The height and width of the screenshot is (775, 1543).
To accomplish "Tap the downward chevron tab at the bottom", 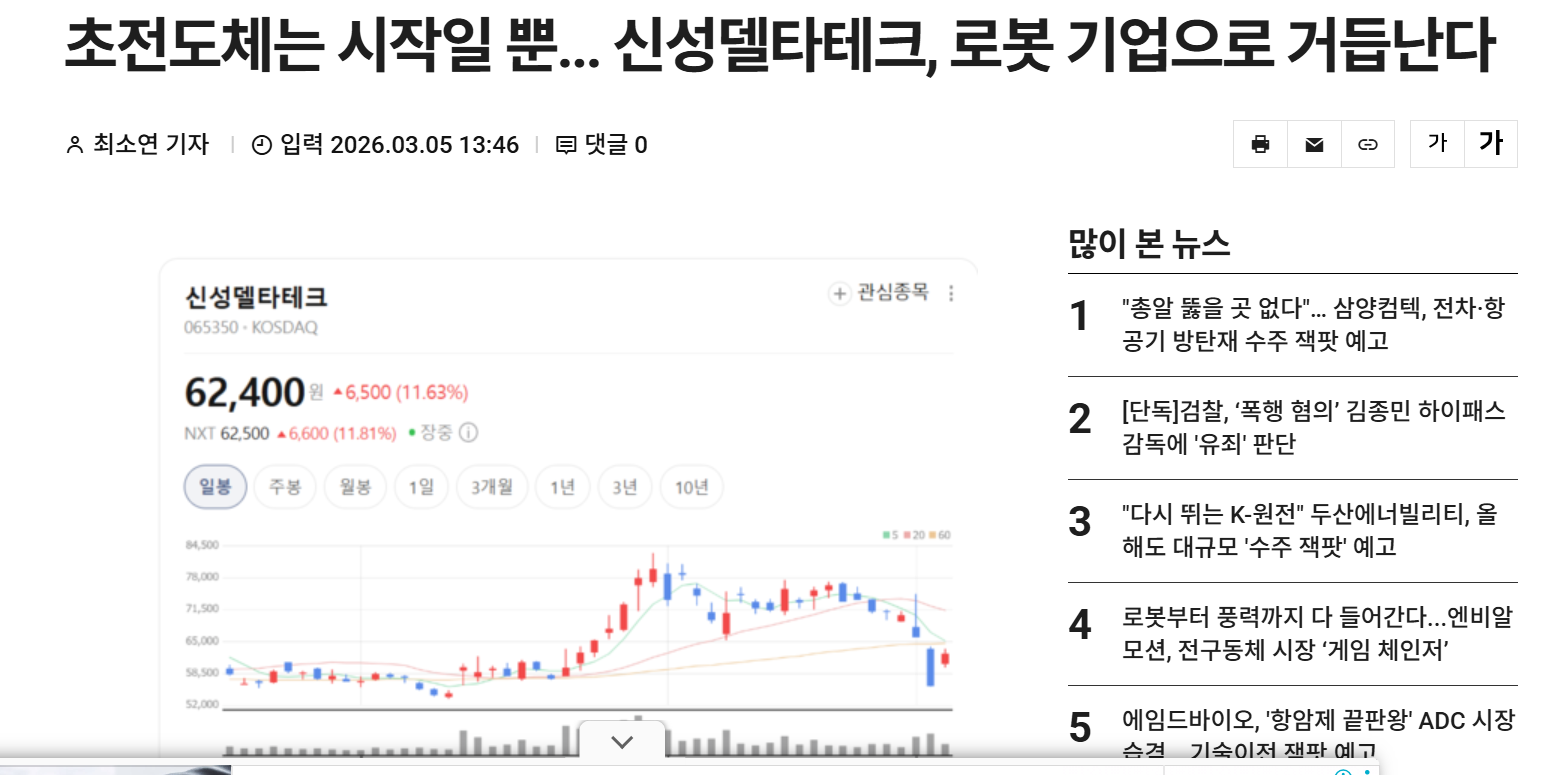I will [622, 742].
